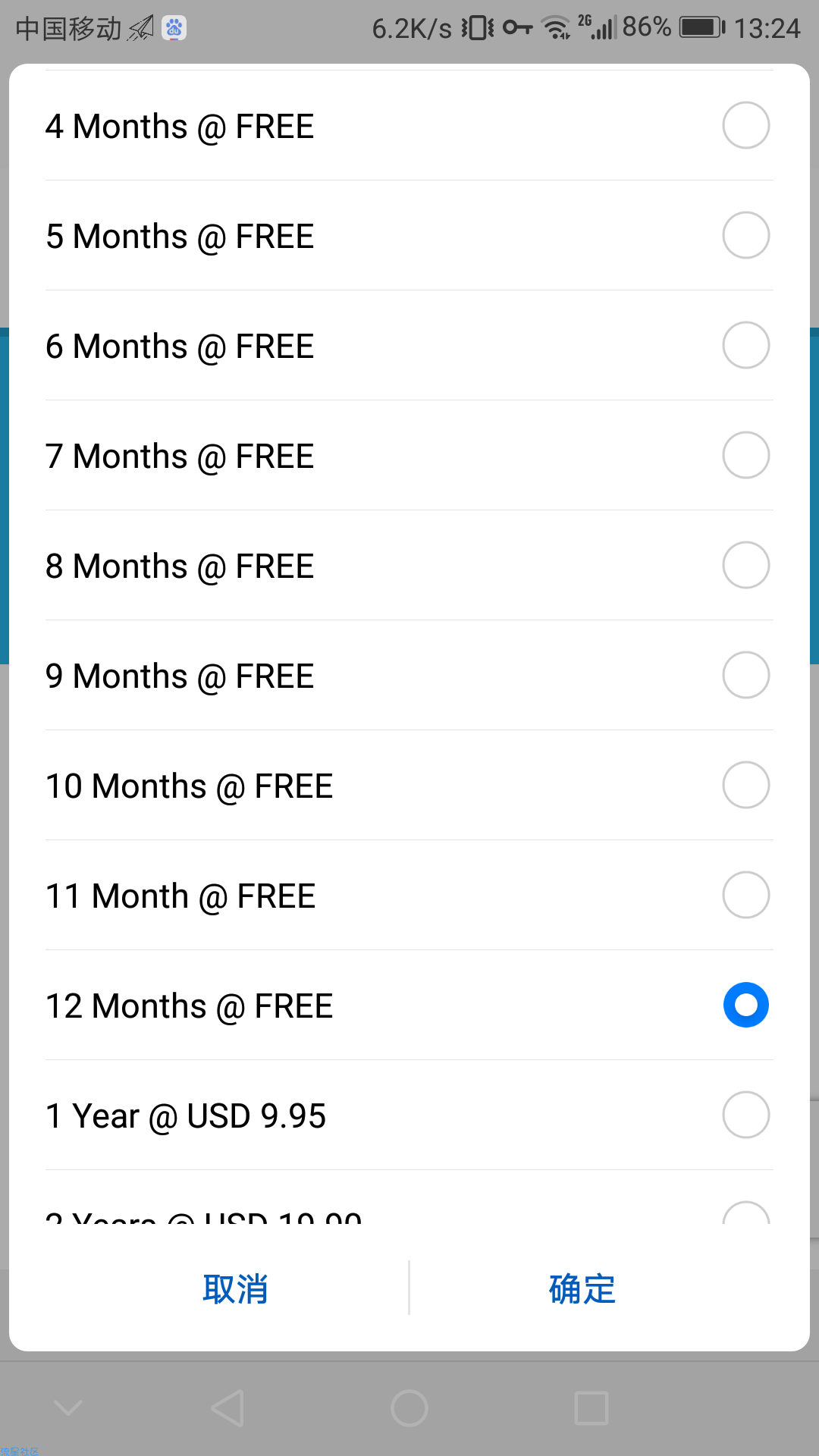Image resolution: width=819 pixels, height=1456 pixels.
Task: Pick 10 Months @ FREE
Action: coord(409,786)
